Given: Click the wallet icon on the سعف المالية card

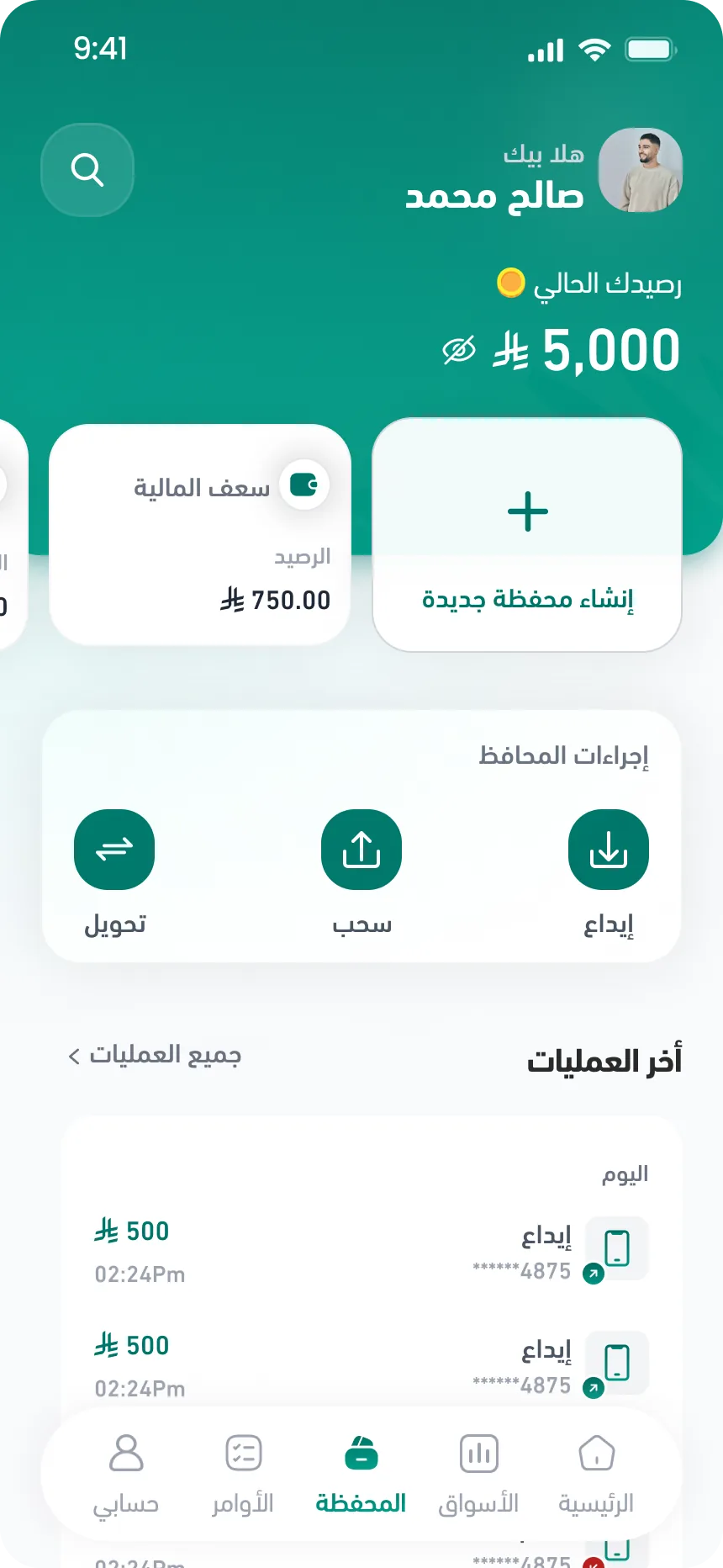Looking at the screenshot, I should tap(304, 485).
